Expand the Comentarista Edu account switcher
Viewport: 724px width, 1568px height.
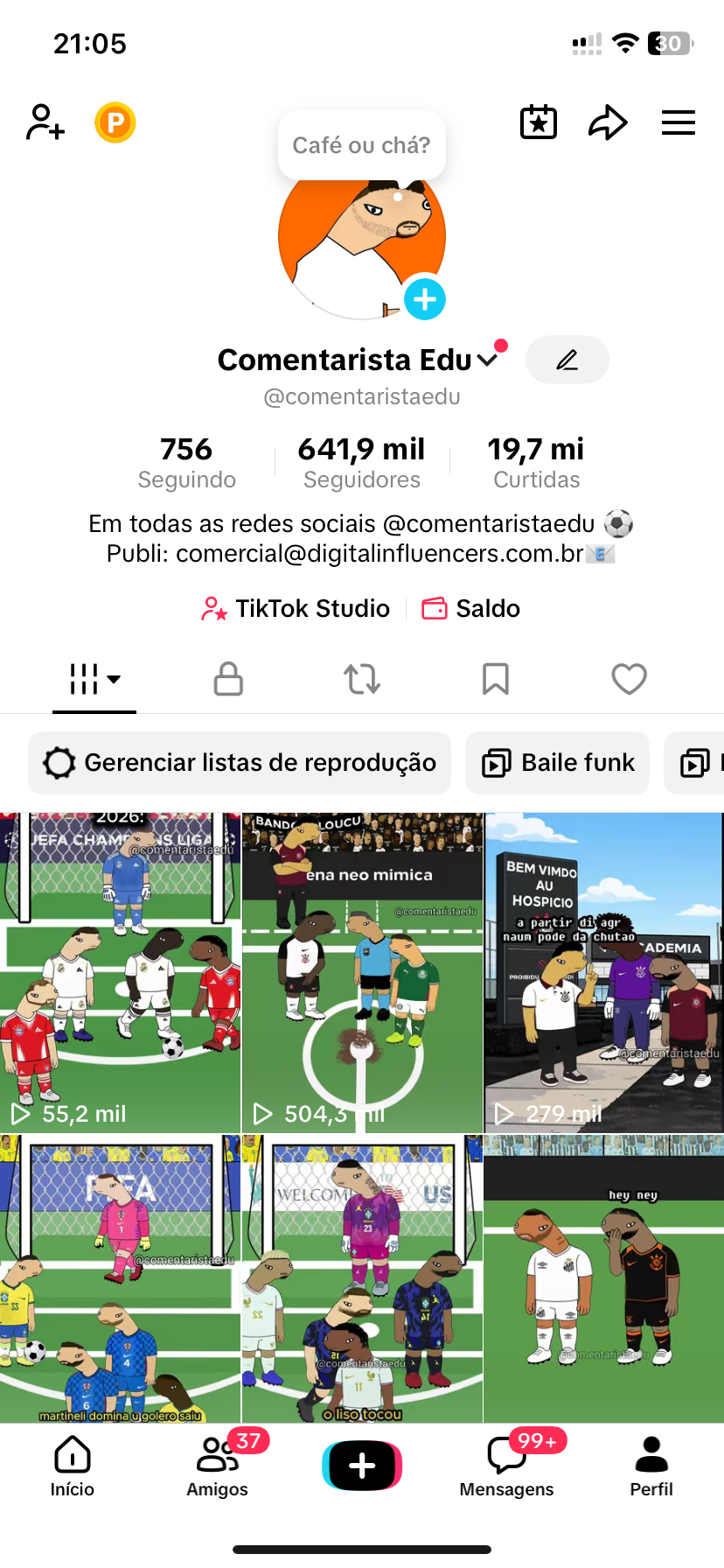487,359
